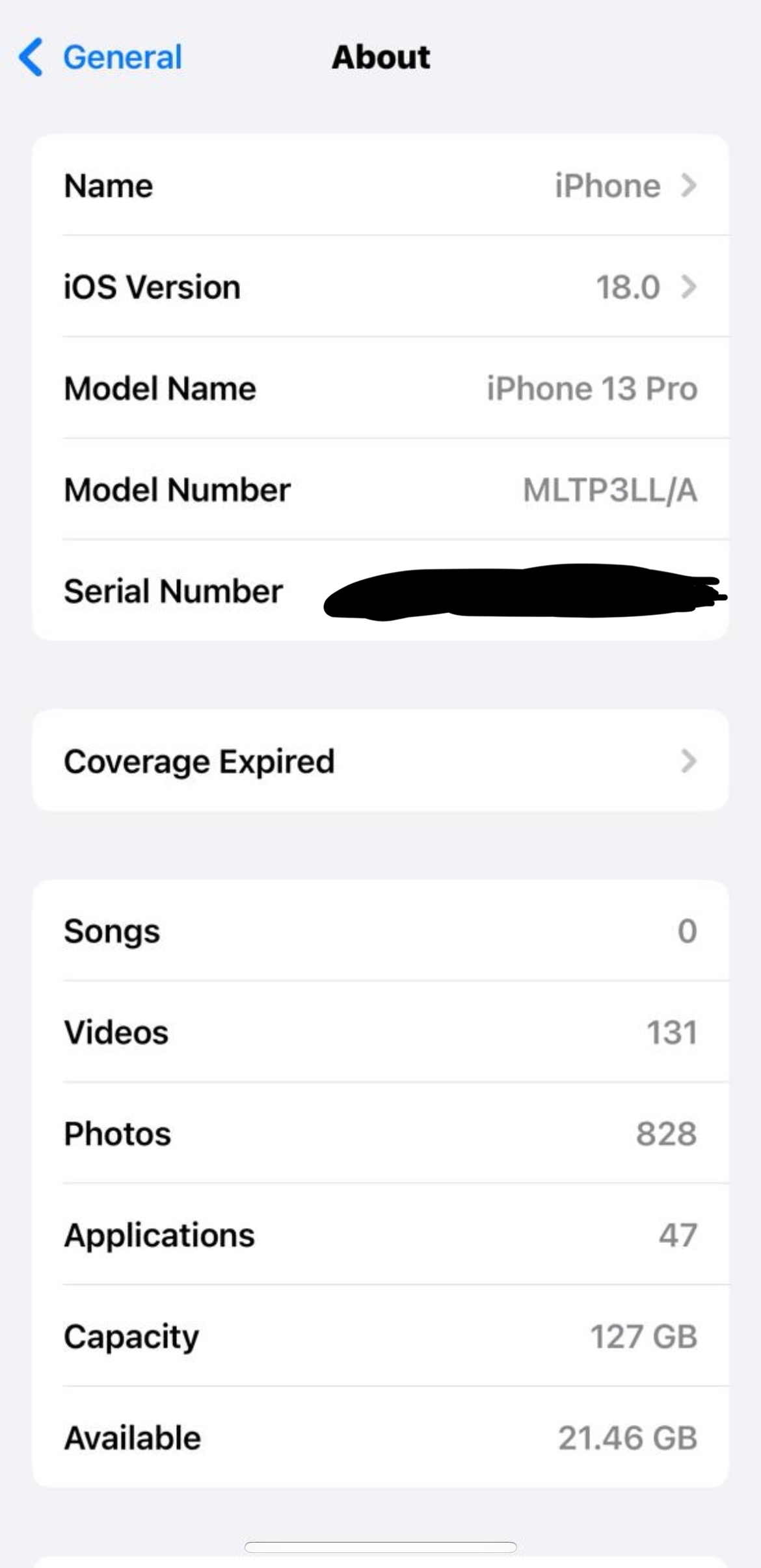Go back to General settings
The image size is (761, 1568).
coord(100,57)
